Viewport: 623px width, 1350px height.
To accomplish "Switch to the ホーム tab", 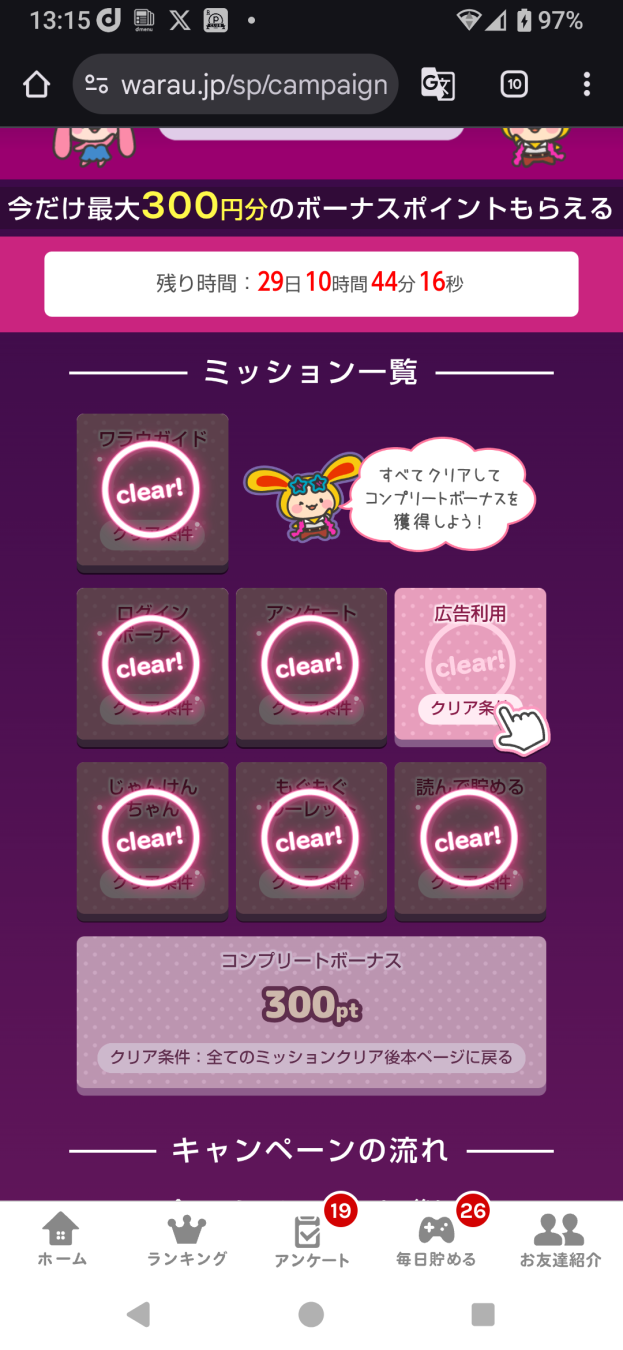I will (62, 1240).
